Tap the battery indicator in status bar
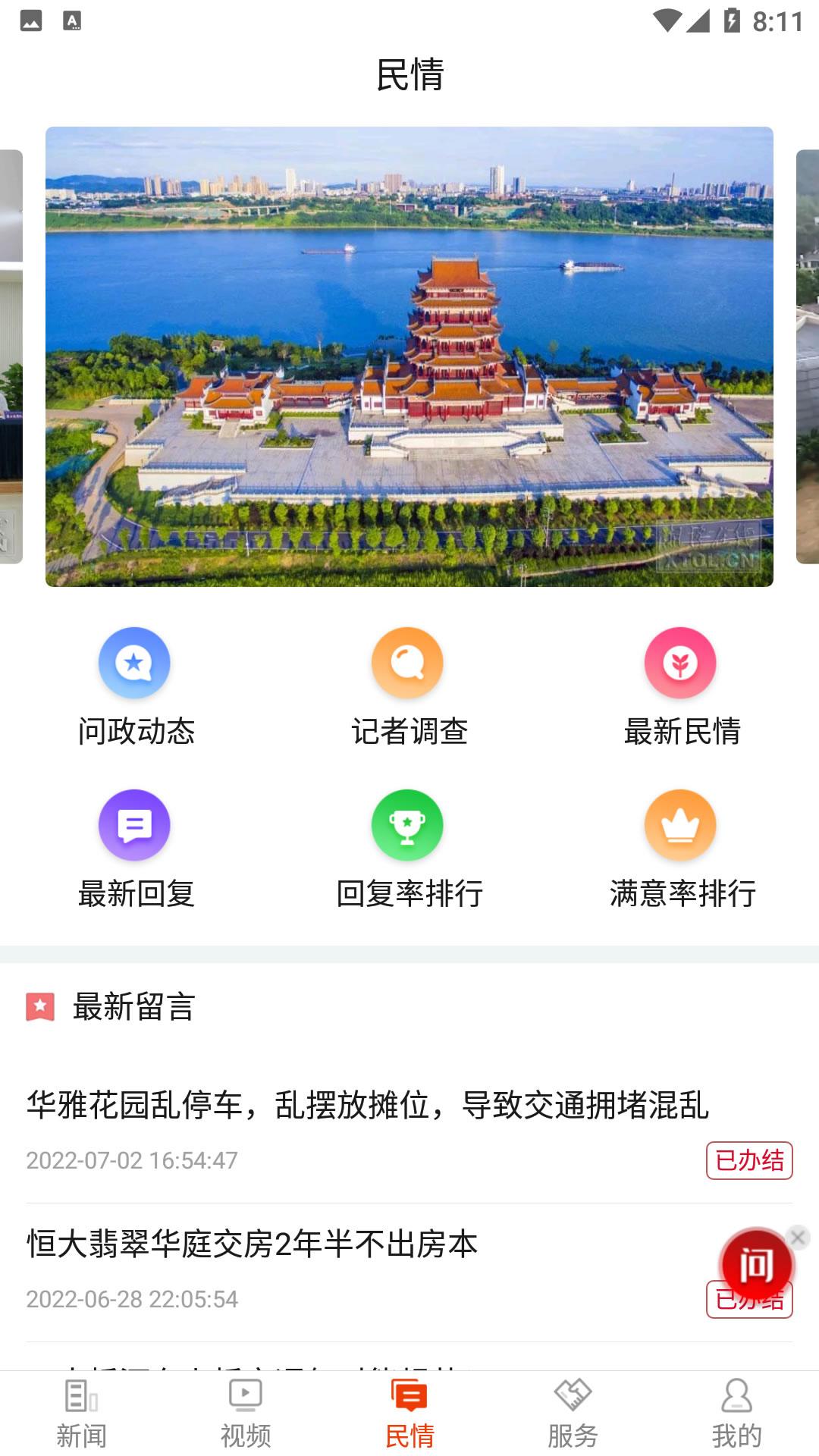819x1456 pixels. (730, 20)
